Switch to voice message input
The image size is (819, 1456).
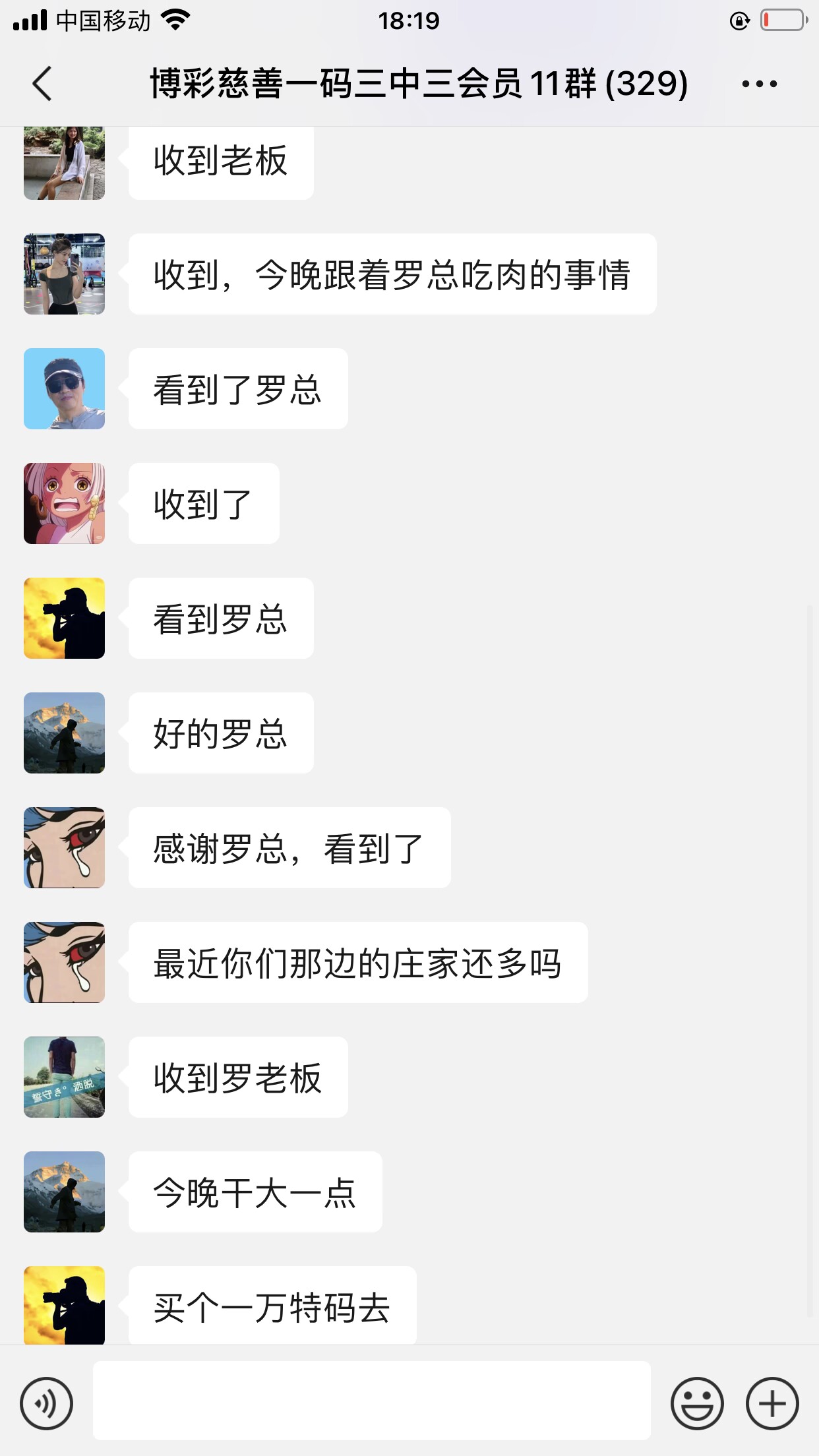click(46, 1403)
